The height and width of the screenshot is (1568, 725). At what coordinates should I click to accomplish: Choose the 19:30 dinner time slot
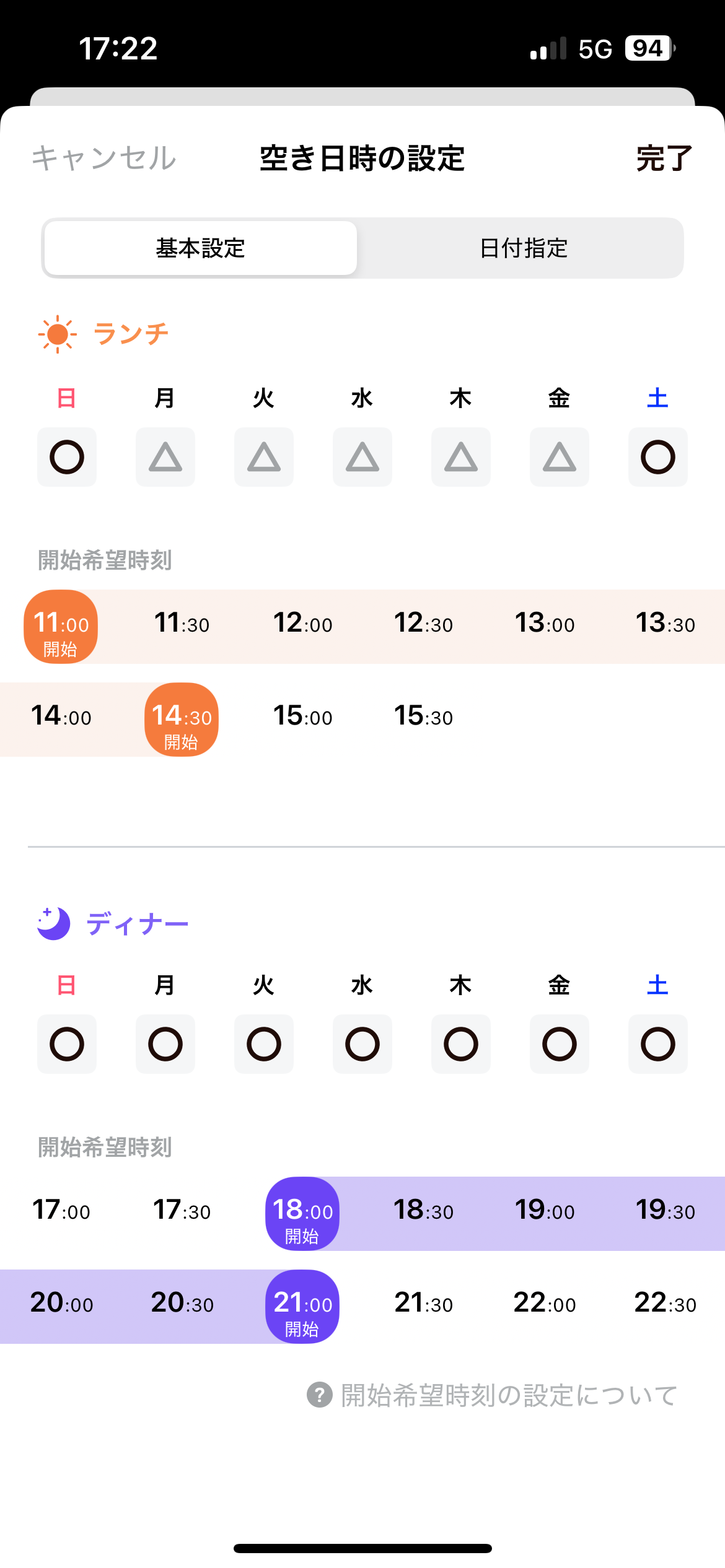(666, 1210)
